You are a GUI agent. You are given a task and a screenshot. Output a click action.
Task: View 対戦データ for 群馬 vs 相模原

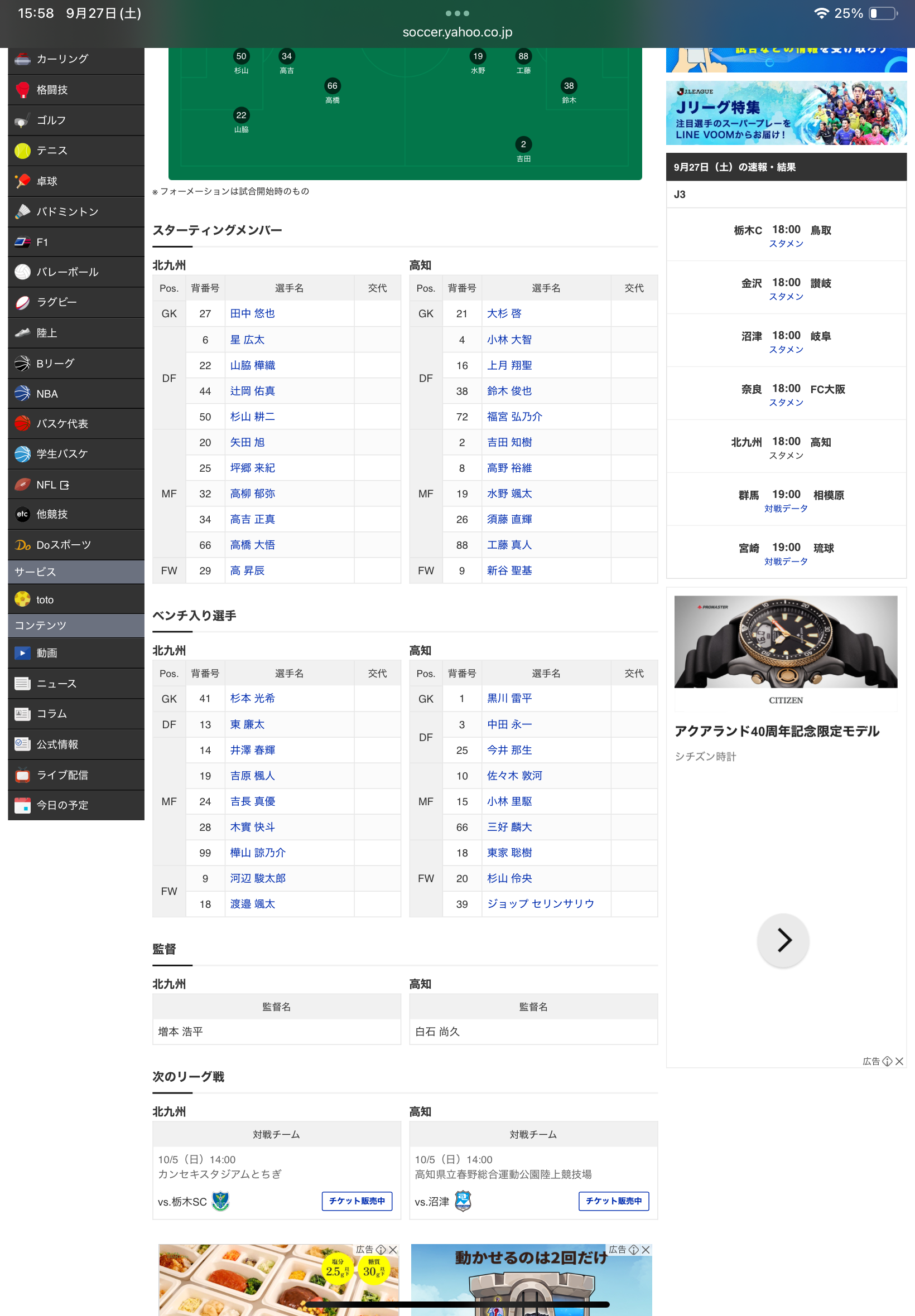coord(786,509)
